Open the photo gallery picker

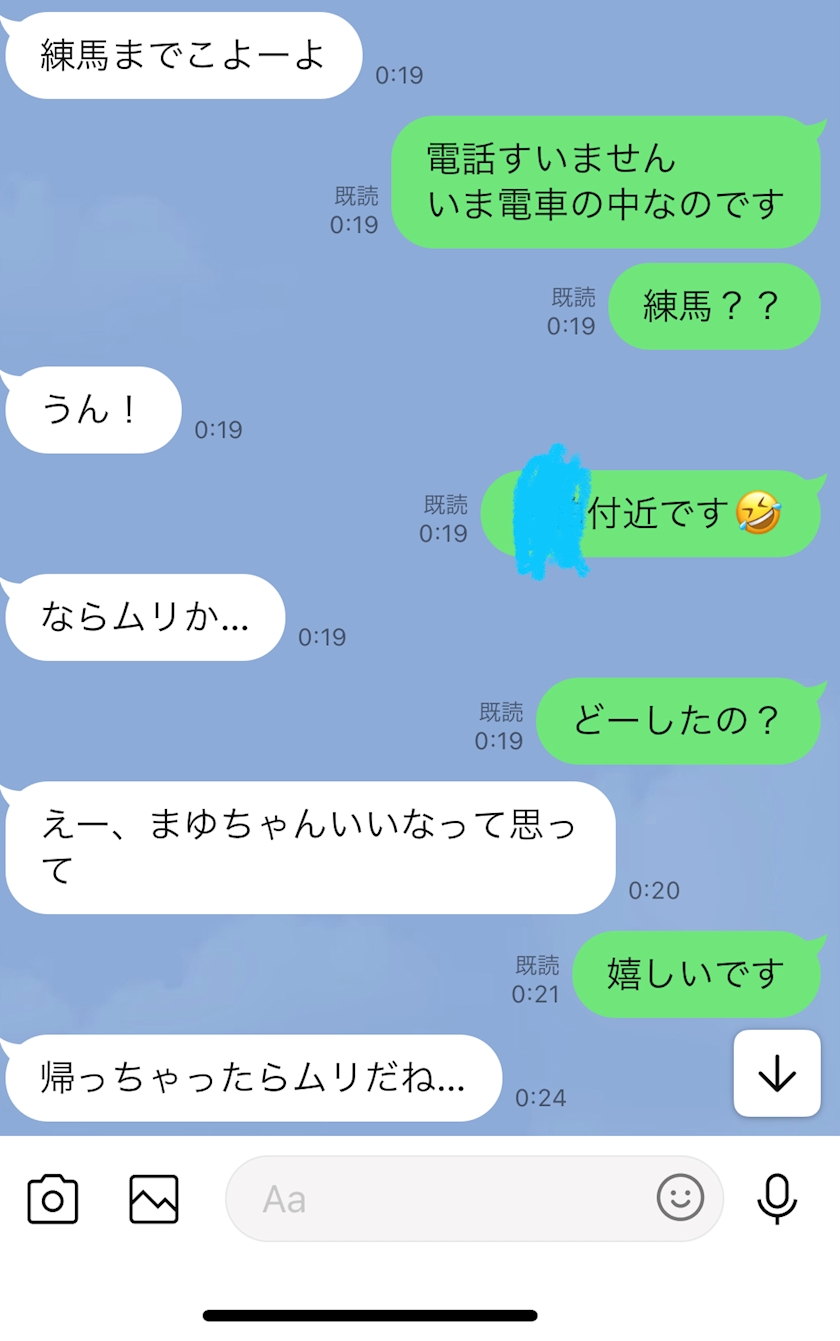tap(154, 1198)
